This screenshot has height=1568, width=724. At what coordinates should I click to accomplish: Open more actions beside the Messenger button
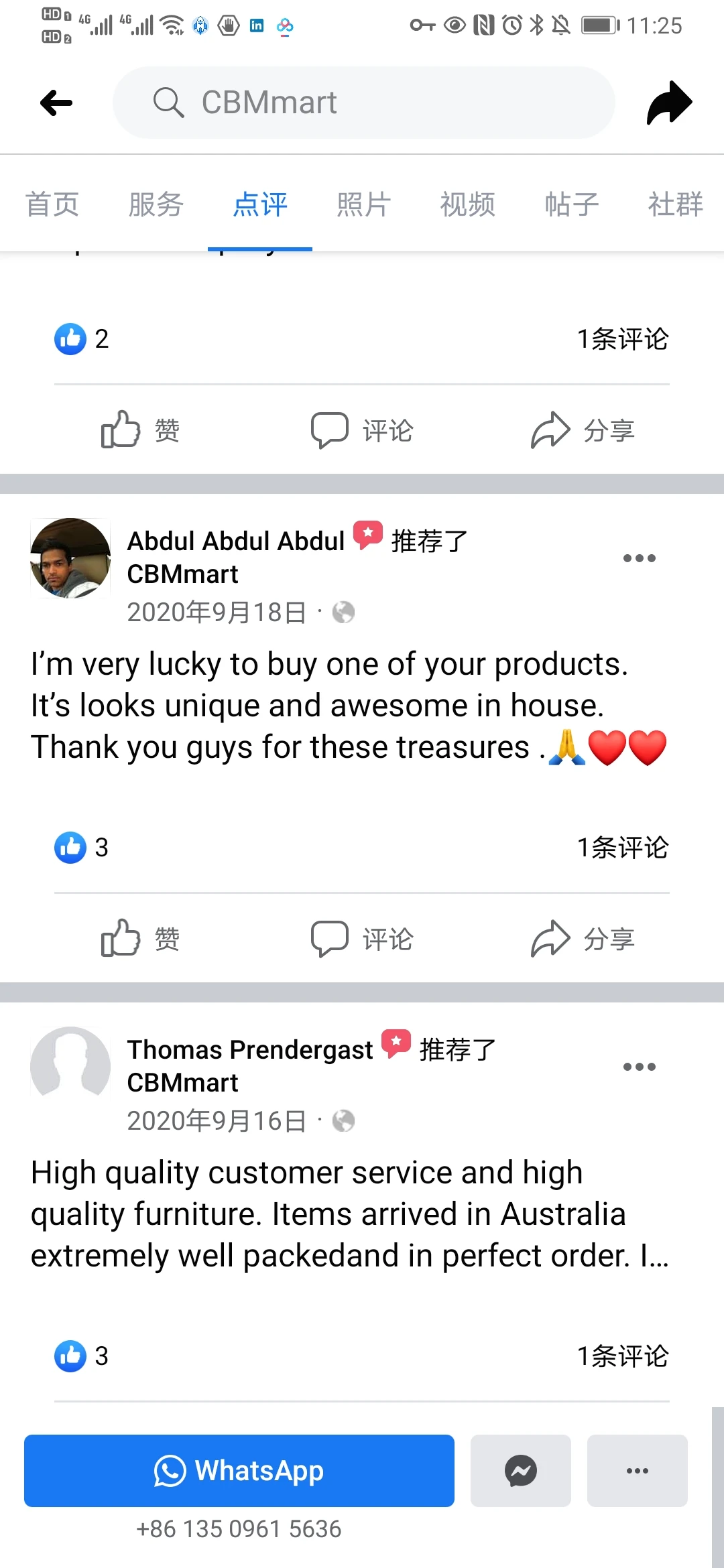pyautogui.click(x=637, y=1471)
